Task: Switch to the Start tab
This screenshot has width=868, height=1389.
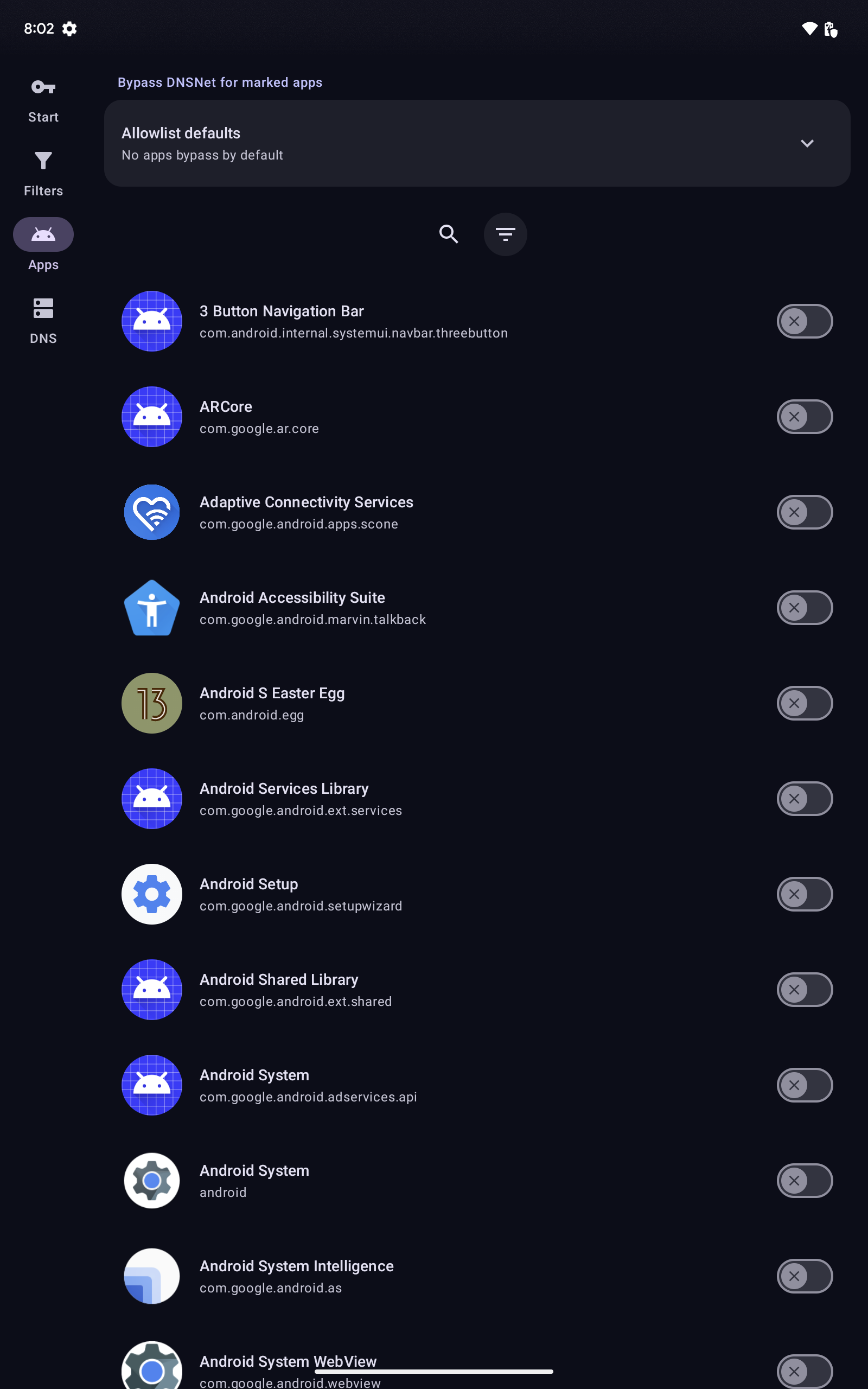Action: pyautogui.click(x=43, y=100)
